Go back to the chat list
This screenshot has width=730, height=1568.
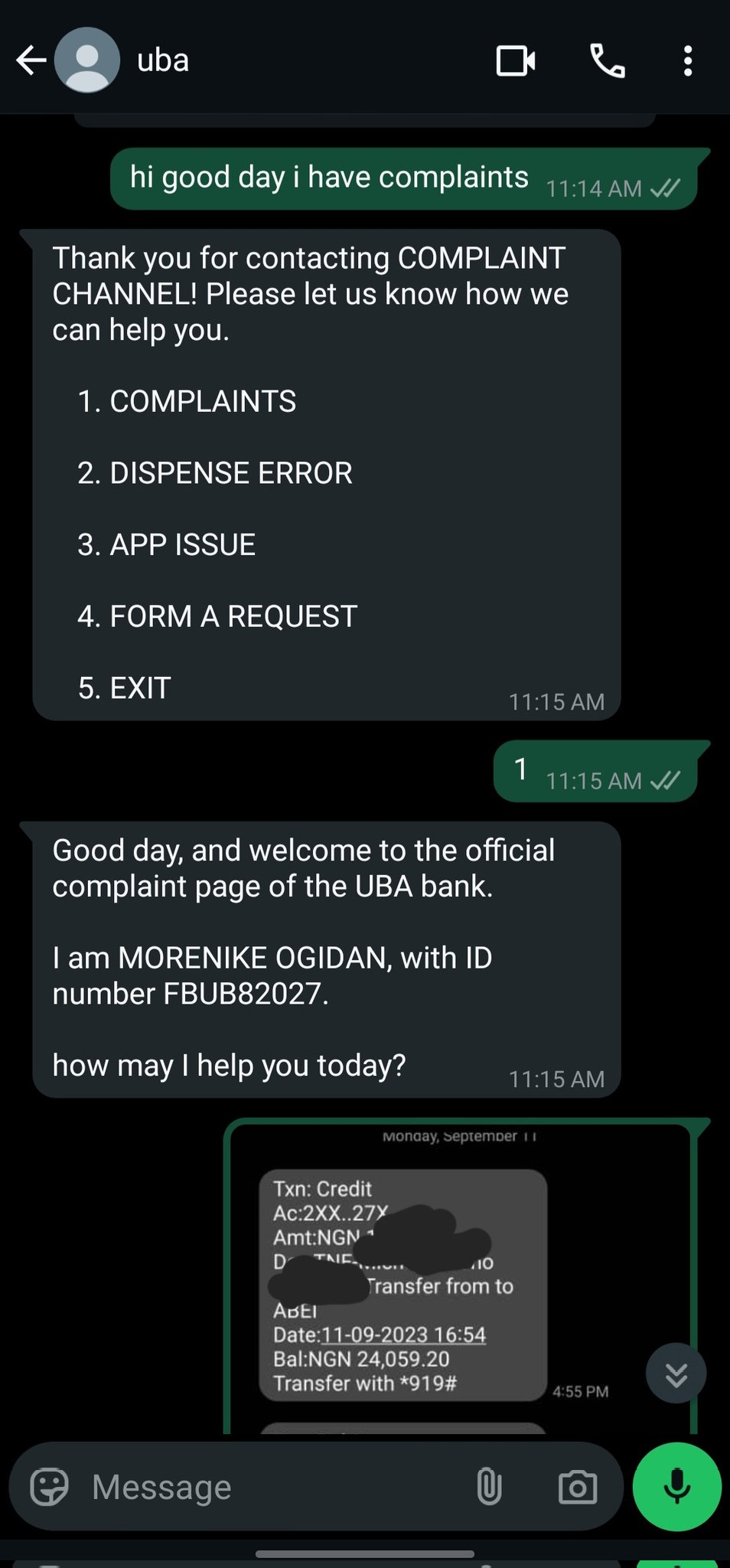[31, 60]
